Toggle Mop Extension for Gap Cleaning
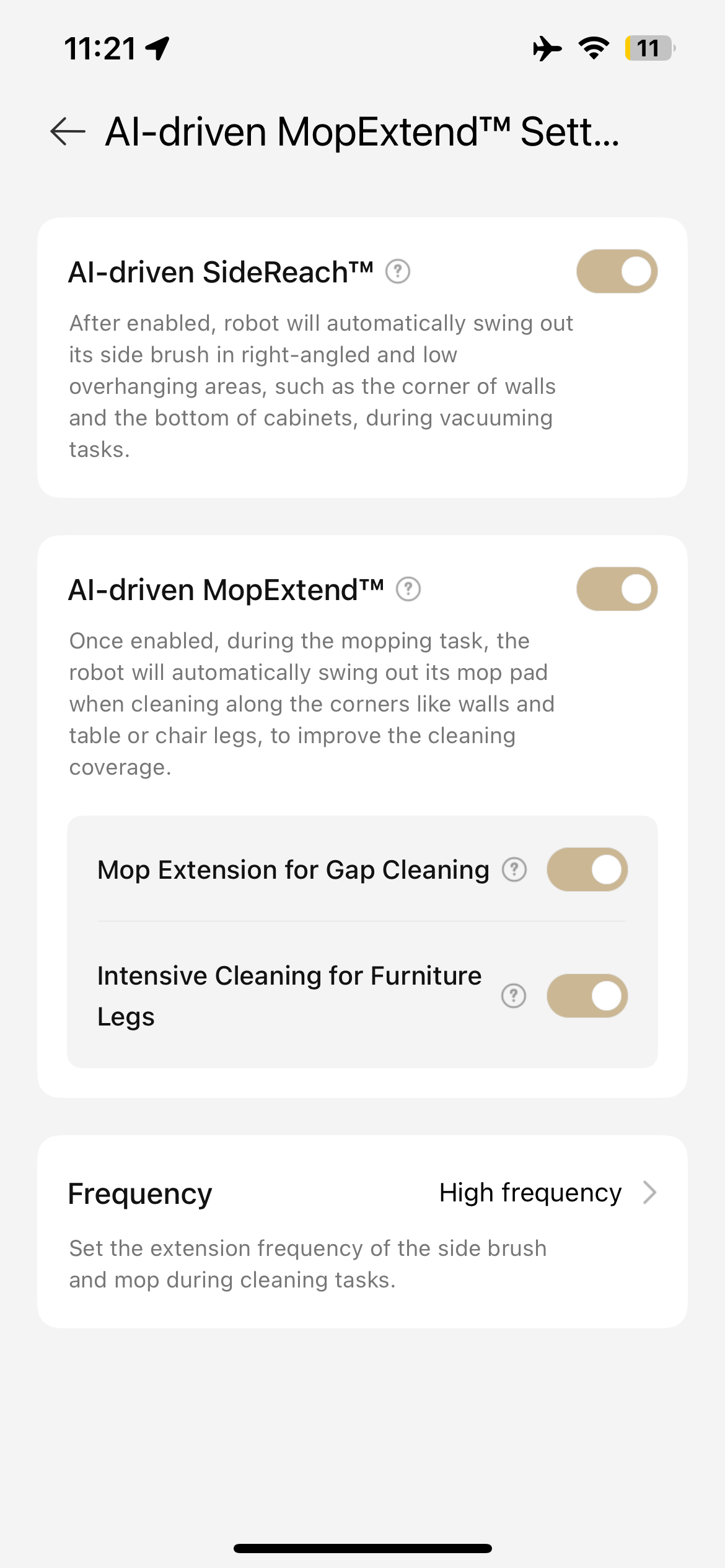The height and width of the screenshot is (1568, 725). coord(587,869)
